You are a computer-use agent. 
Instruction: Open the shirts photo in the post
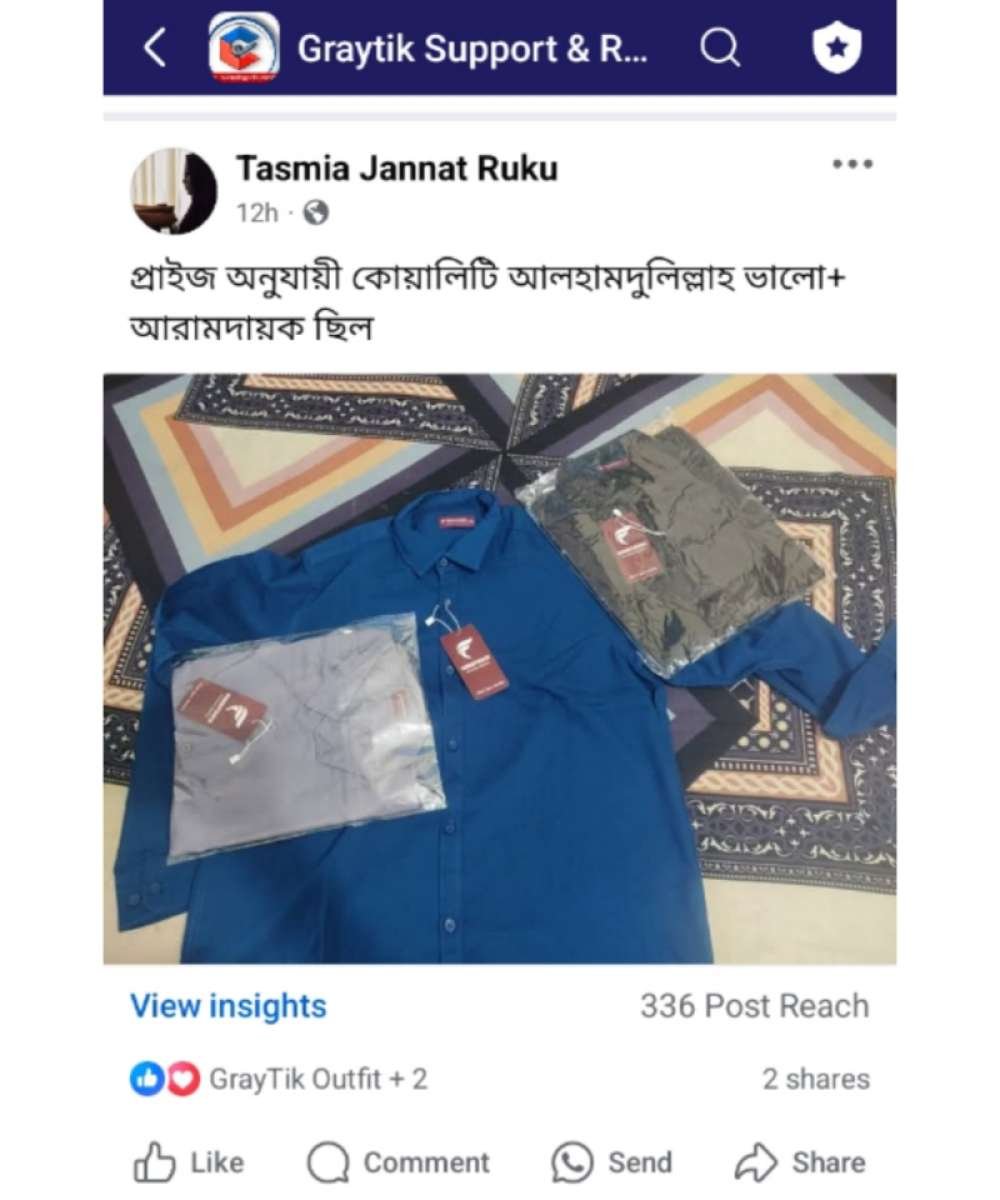[x=500, y=668]
